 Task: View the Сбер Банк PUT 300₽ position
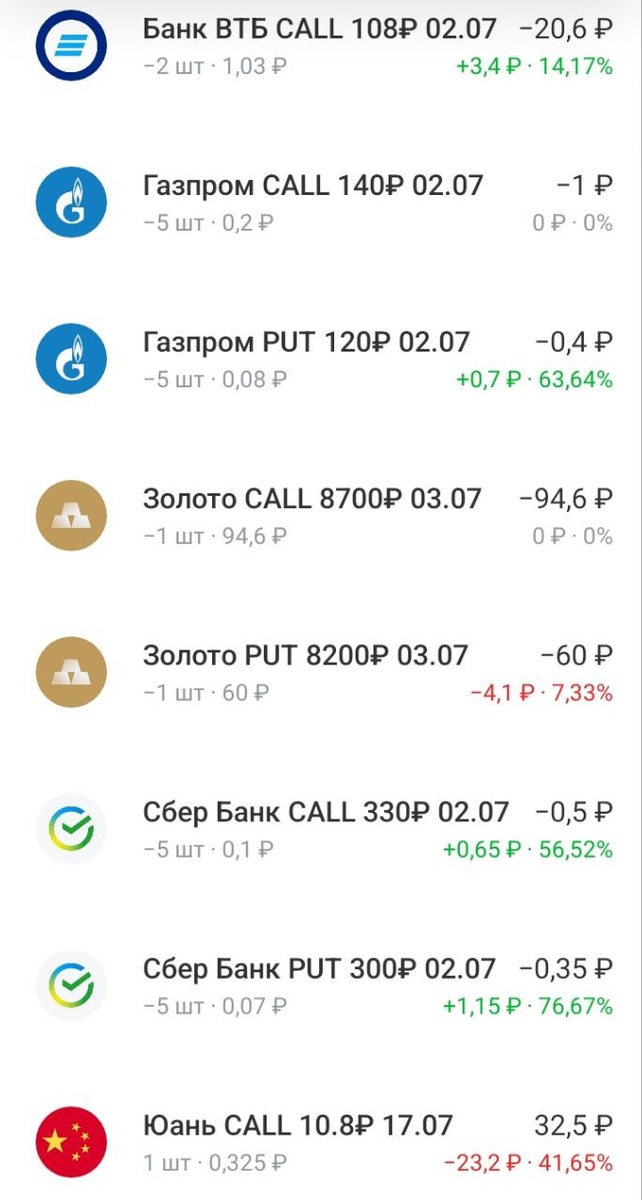[321, 985]
